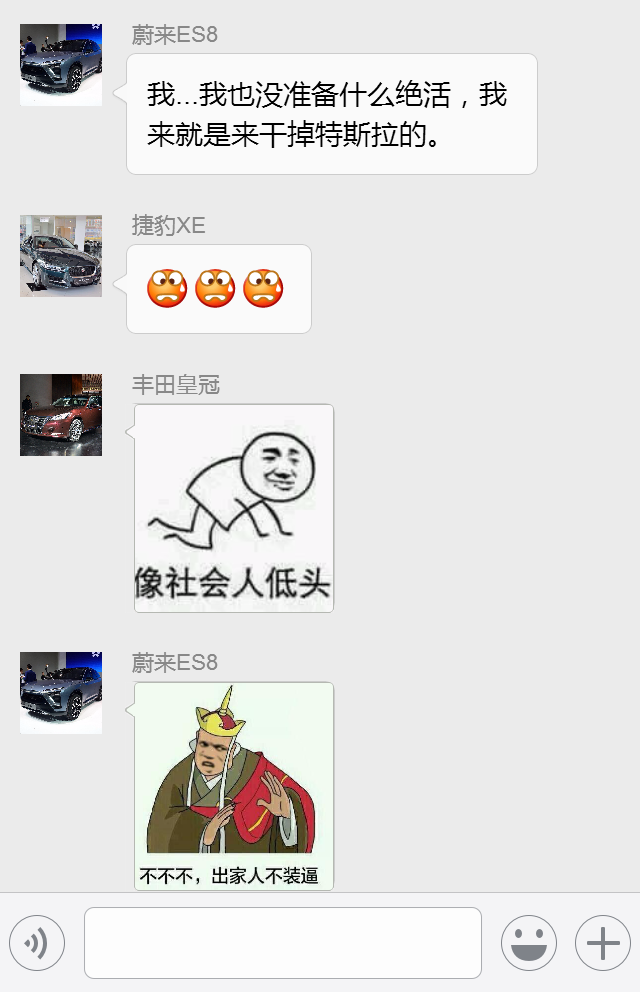Screen dimensions: 640x992
Task: Open the emoji picker
Action: tap(528, 943)
